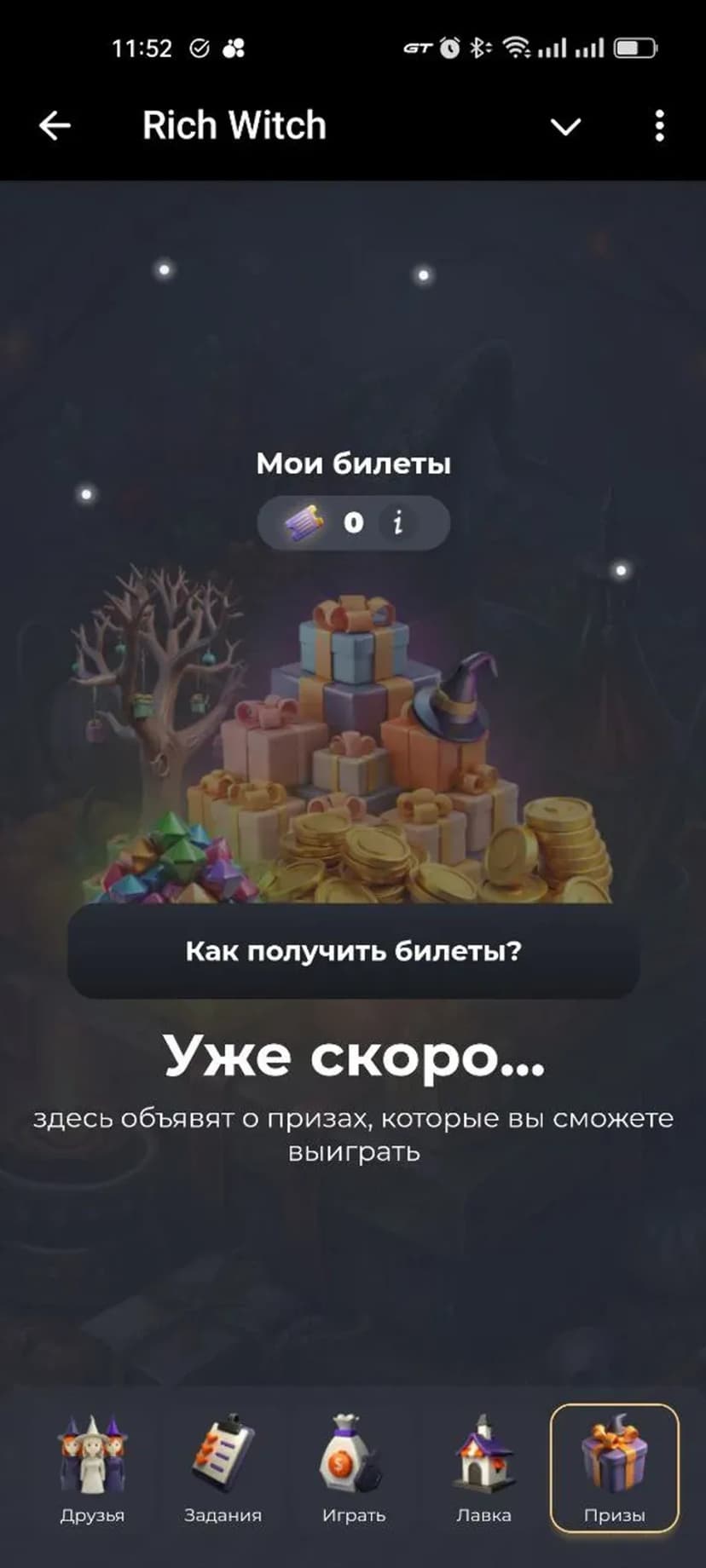706x1568 pixels.
Task: Go back using the arrow in the header
Action: click(55, 126)
